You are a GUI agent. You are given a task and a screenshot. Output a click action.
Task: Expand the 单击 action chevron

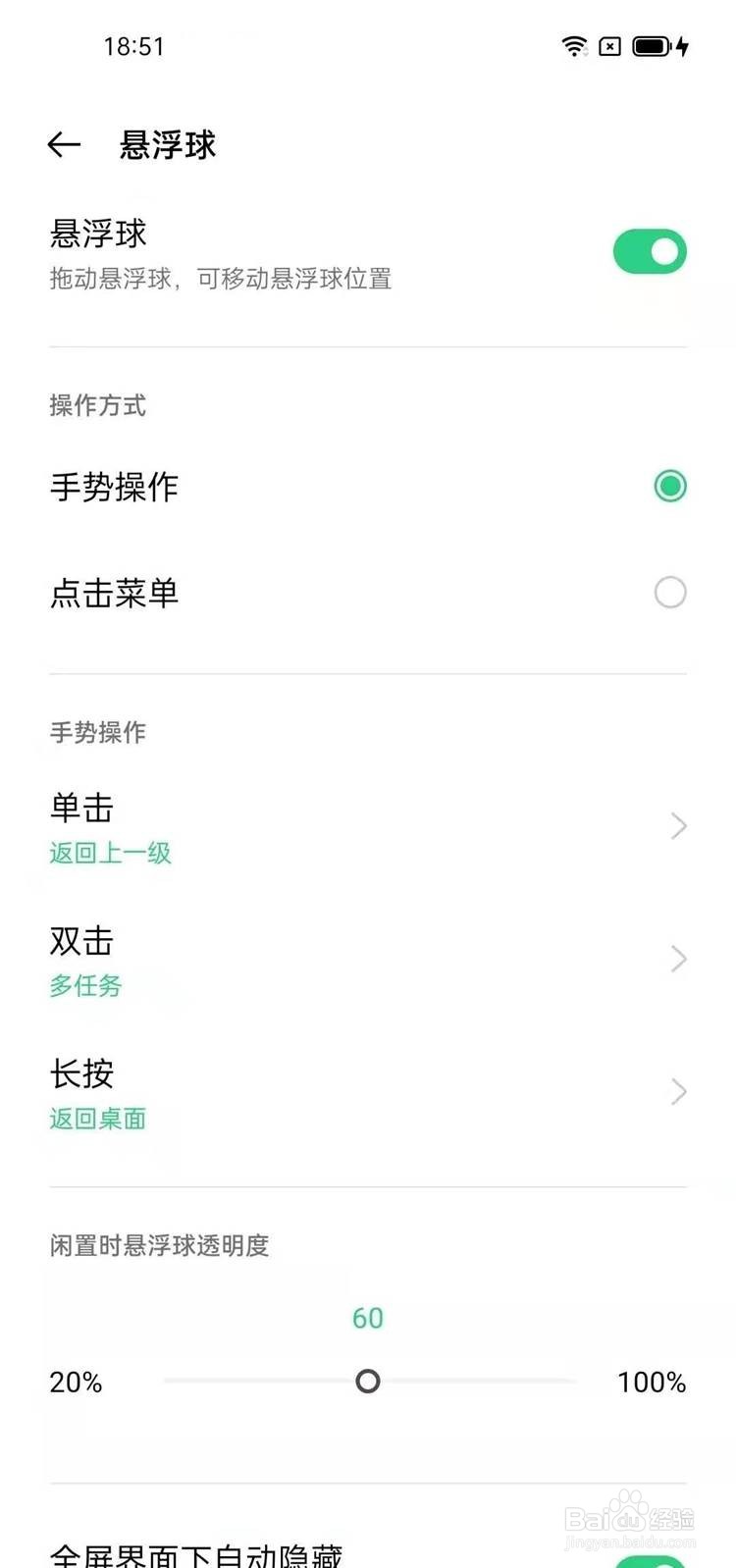(x=678, y=826)
